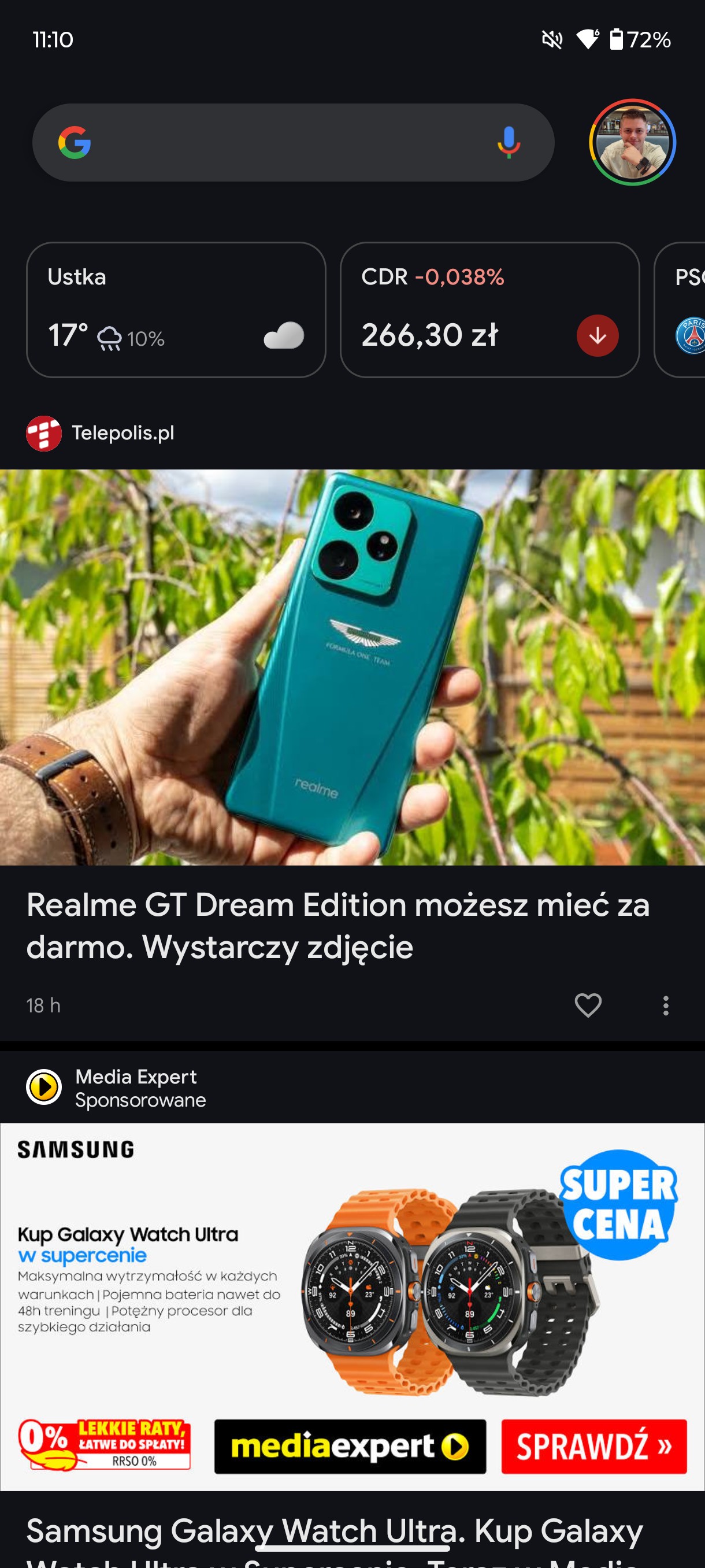Open the partially visible PSG sports card
Viewport: 705px width, 1568px height.
[x=680, y=310]
